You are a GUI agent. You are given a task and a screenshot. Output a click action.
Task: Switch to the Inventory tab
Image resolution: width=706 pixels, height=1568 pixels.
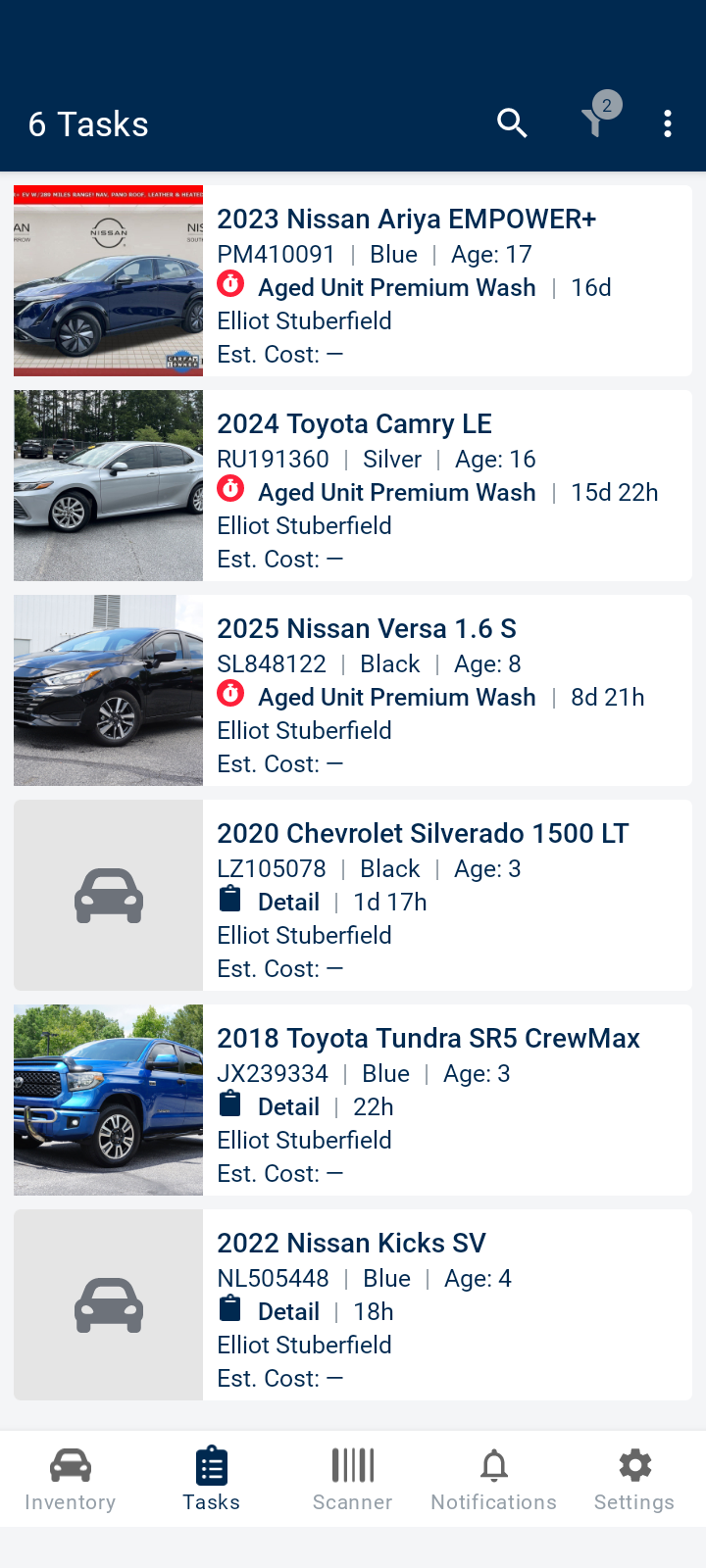(x=71, y=1480)
